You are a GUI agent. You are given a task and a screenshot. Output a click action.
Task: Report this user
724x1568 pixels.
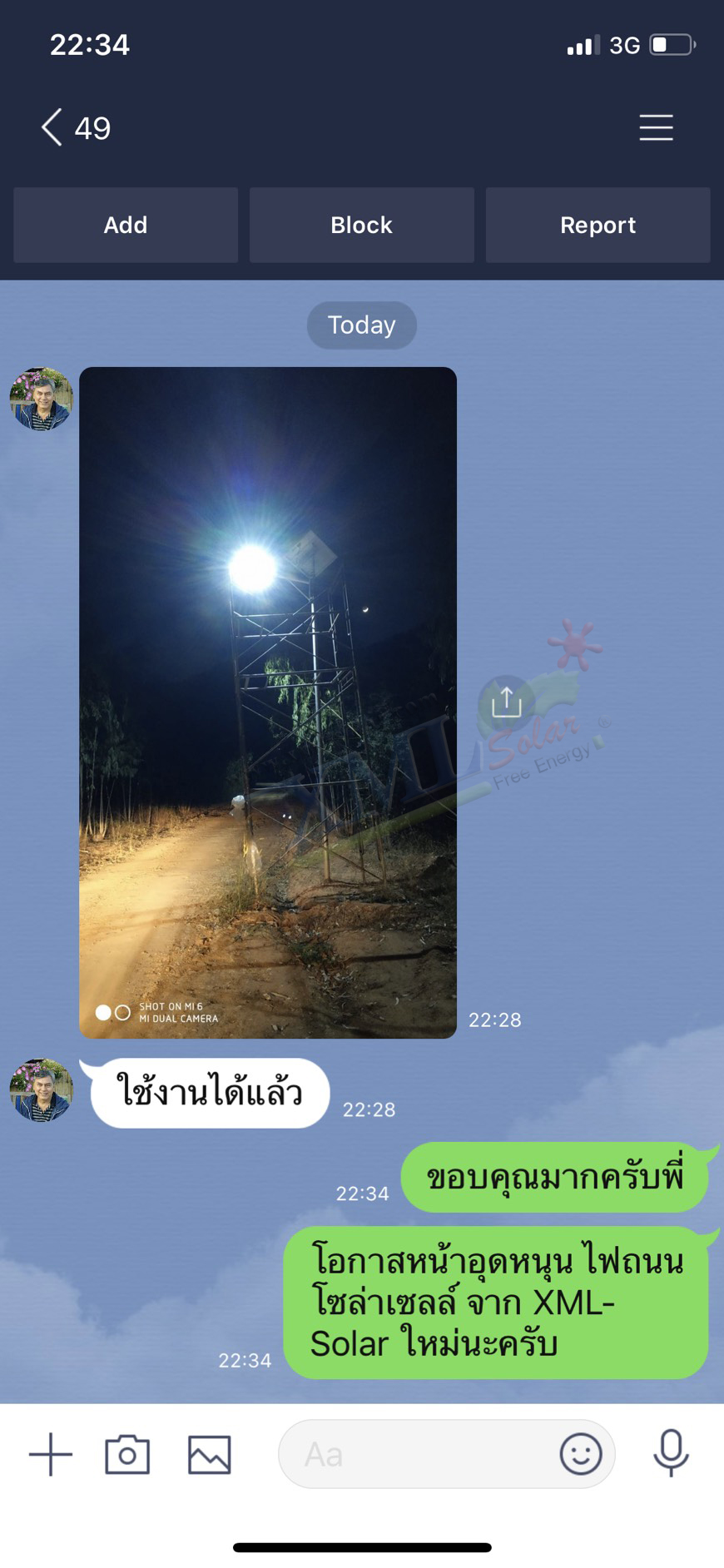point(598,225)
